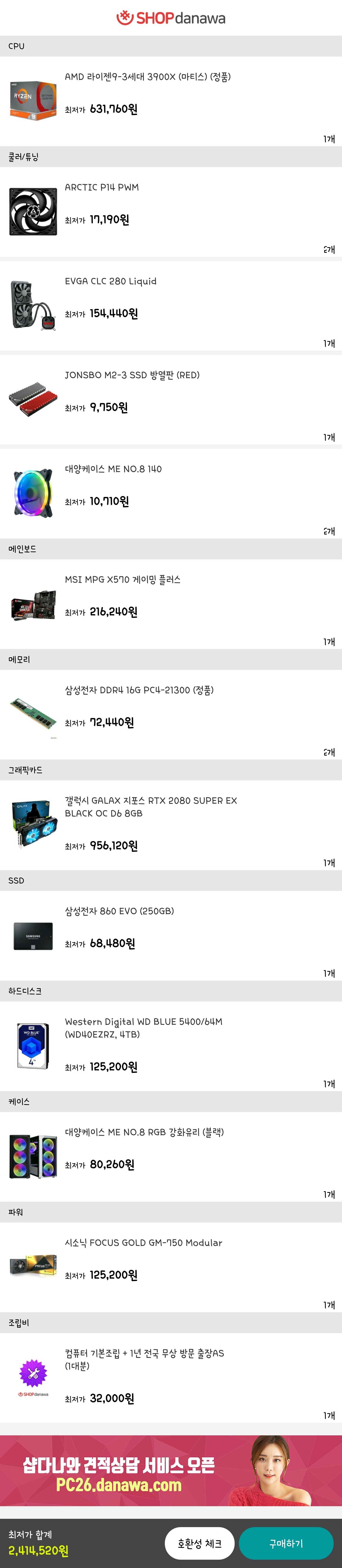
Task: View the EVGA CLC 280 Liquid cooler
Action: (x=111, y=281)
